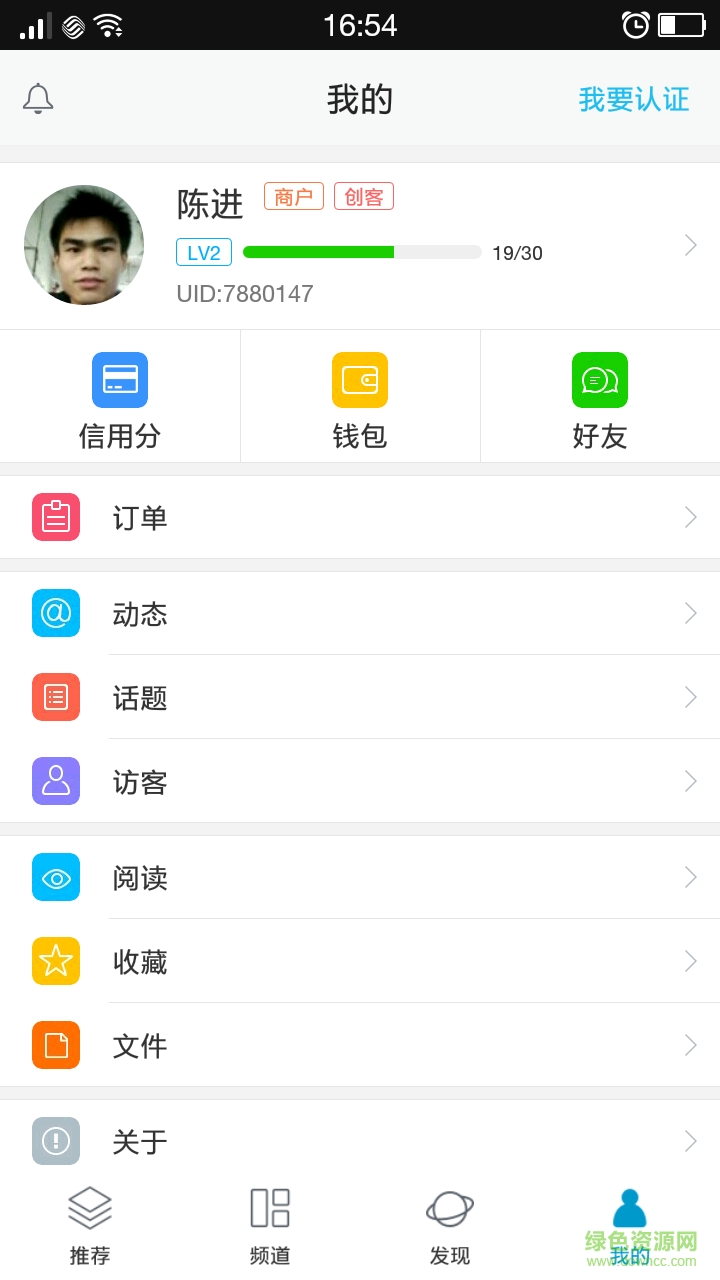Tap the 商户 merchant badge
The height and width of the screenshot is (1280, 720).
(x=293, y=196)
